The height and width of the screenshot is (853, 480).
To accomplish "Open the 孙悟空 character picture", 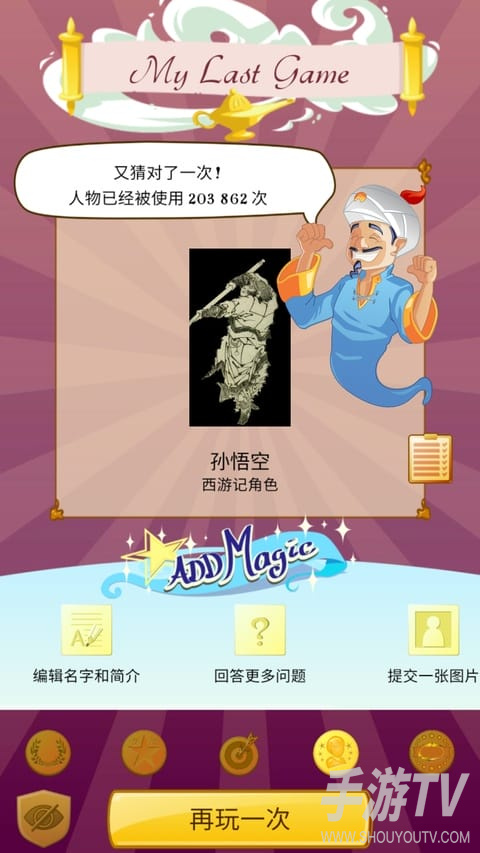I will (239, 337).
